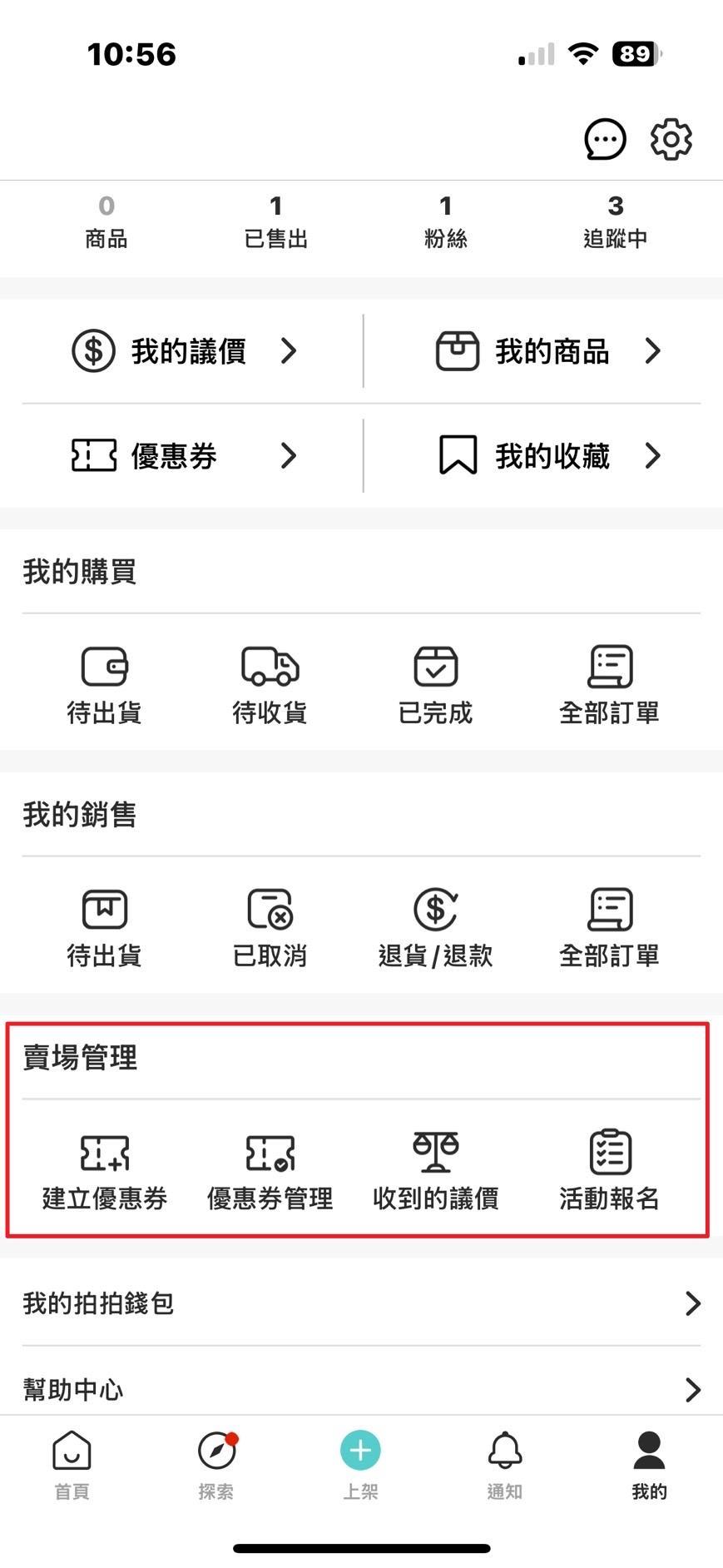The width and height of the screenshot is (723, 1568).
Task: Open the chat messages icon
Action: coord(605,139)
